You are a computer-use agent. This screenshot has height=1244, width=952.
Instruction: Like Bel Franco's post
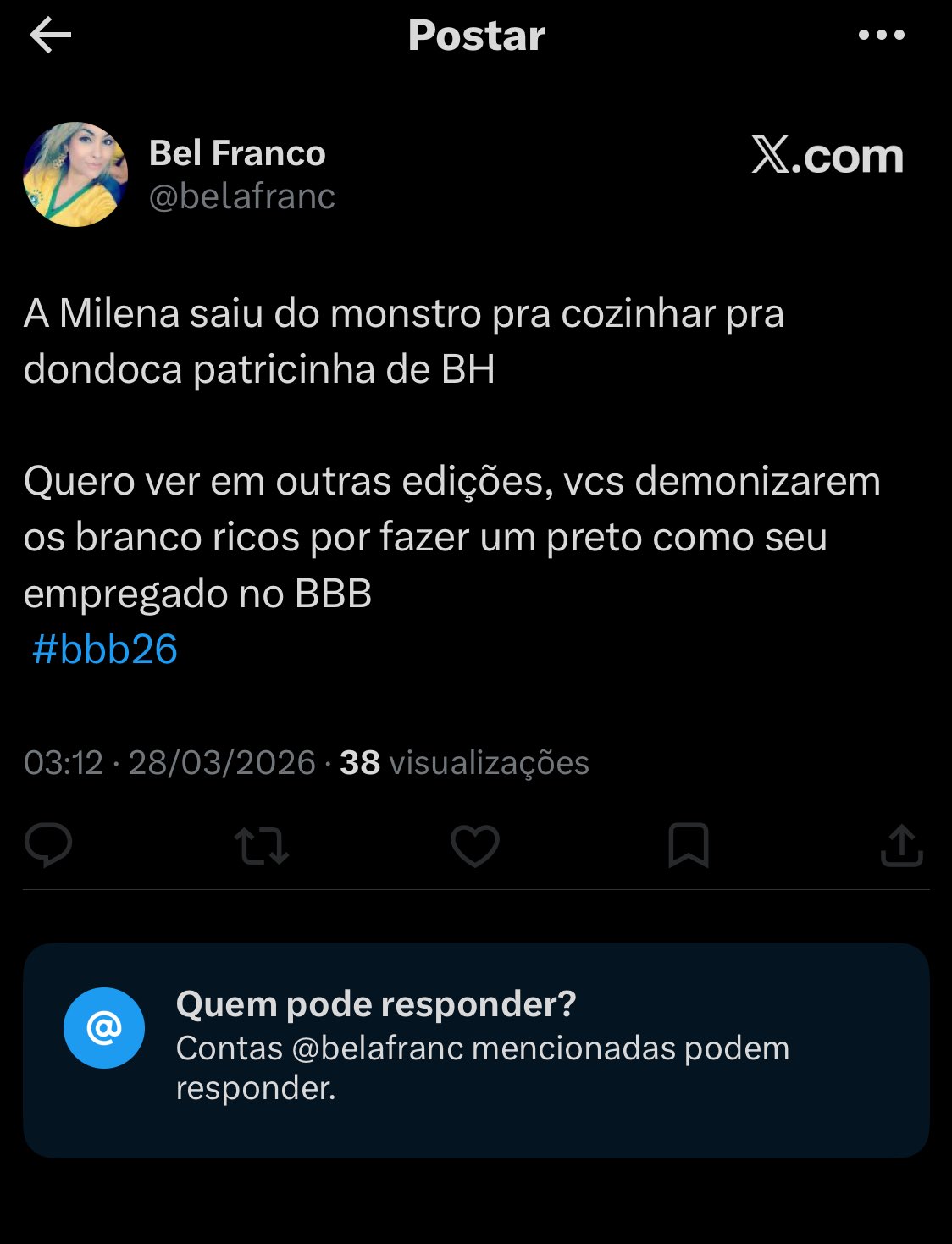click(474, 845)
